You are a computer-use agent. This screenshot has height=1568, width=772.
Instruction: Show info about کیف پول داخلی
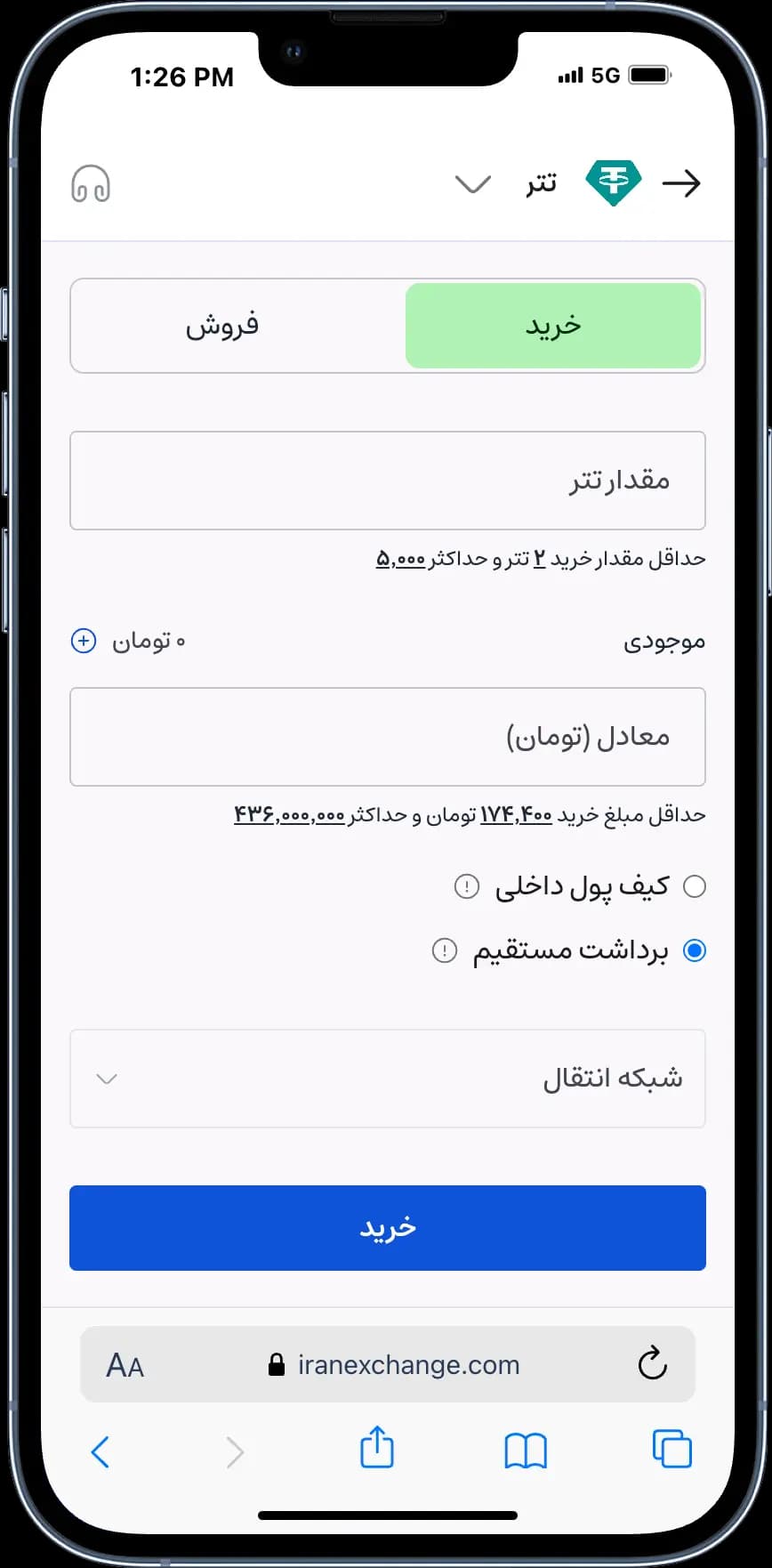tap(466, 886)
